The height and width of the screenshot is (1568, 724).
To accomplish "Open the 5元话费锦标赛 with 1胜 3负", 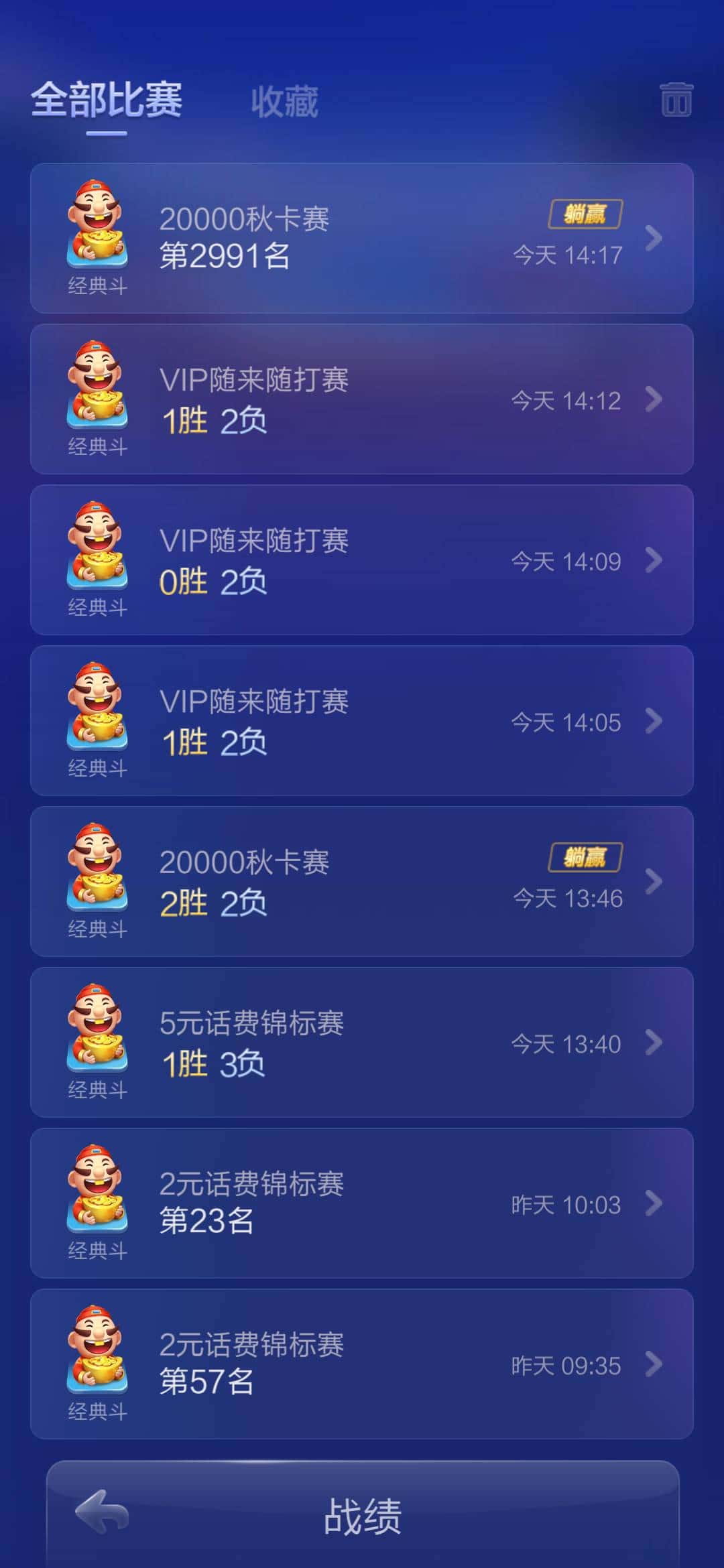I will tap(362, 1043).
